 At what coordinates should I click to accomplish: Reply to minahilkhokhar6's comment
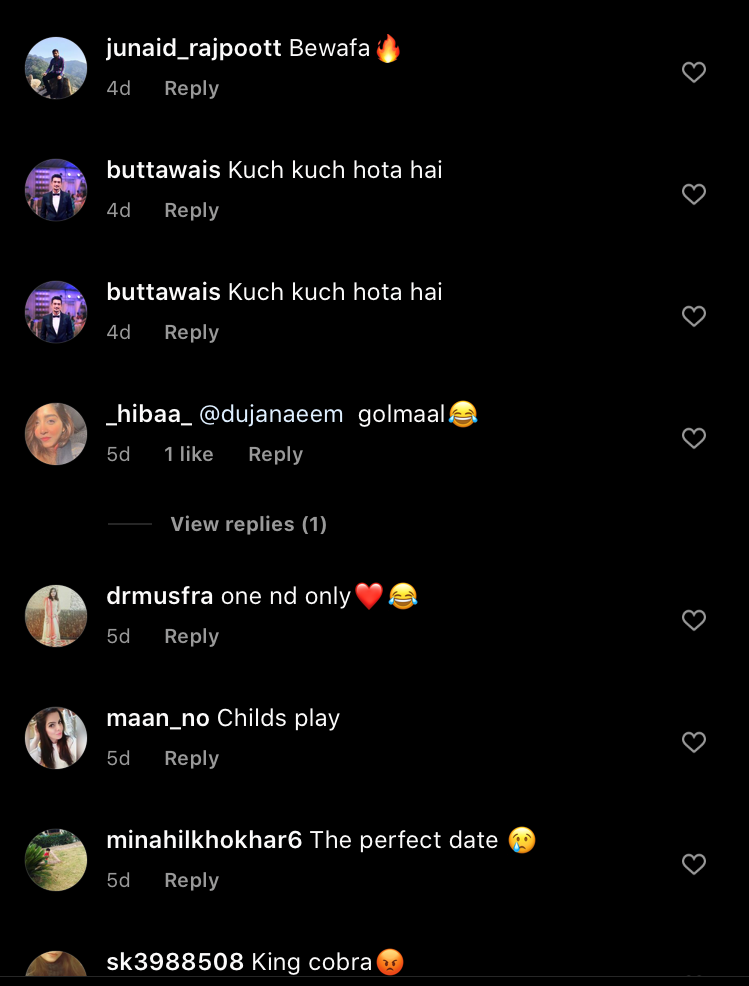pyautogui.click(x=191, y=880)
